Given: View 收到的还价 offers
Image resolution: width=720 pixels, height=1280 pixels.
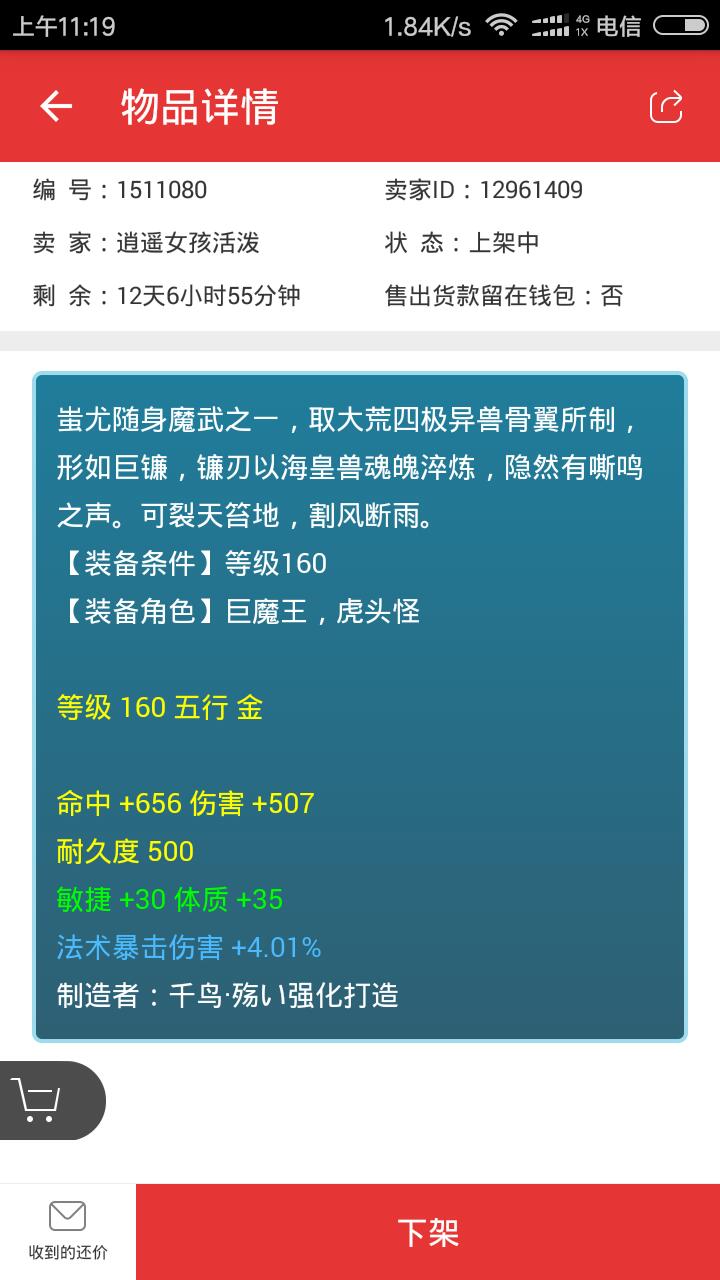Looking at the screenshot, I should click(x=67, y=1231).
